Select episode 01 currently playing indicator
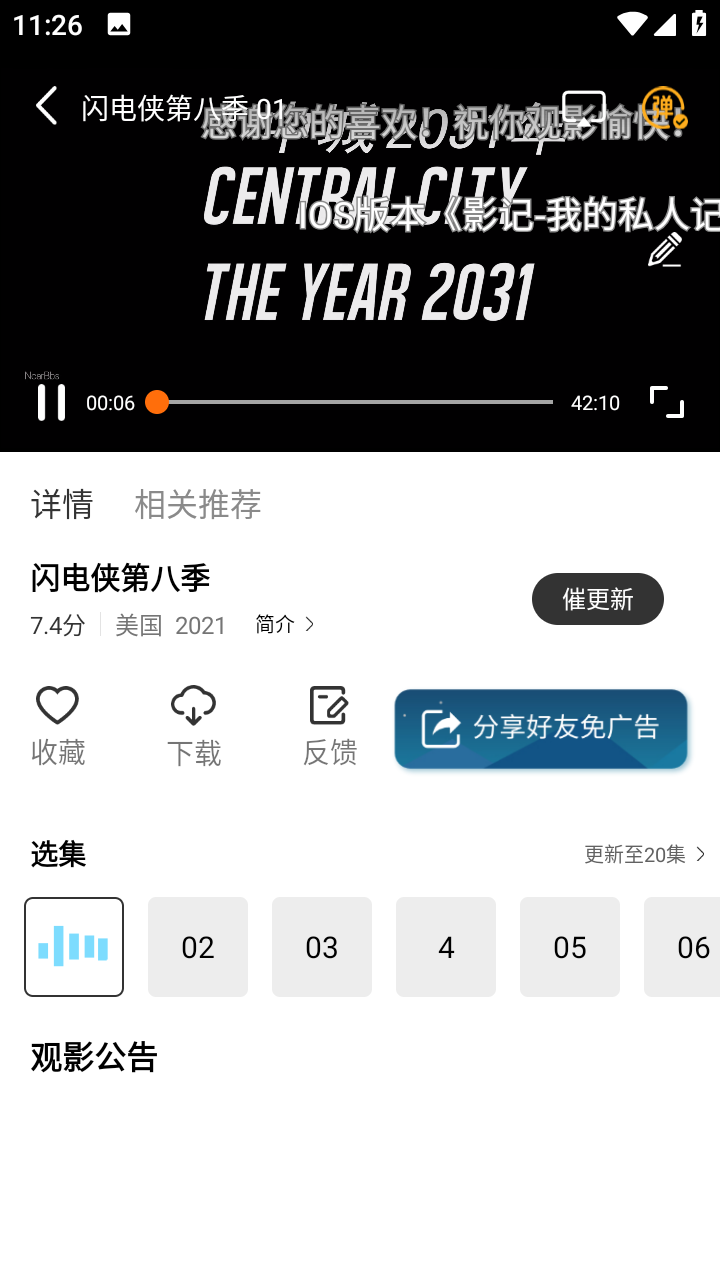Image resolution: width=720 pixels, height=1280 pixels. click(x=74, y=946)
